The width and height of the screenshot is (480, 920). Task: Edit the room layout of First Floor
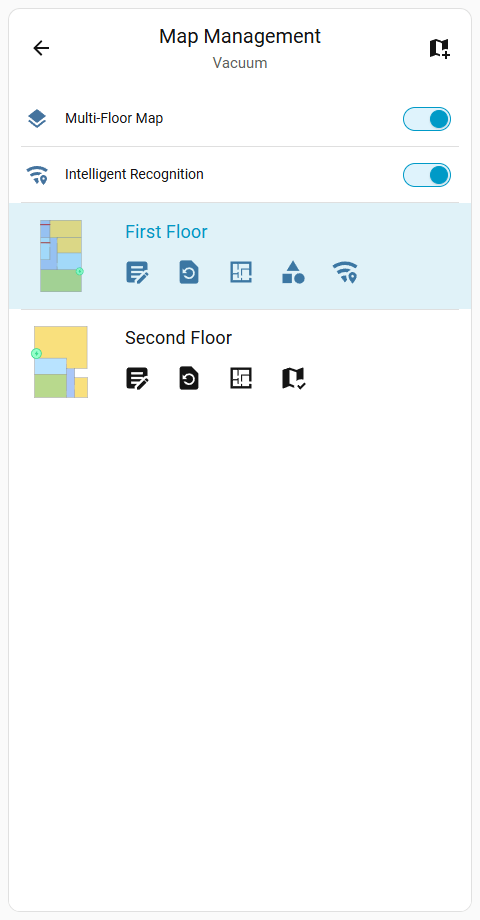pyautogui.click(x=241, y=273)
